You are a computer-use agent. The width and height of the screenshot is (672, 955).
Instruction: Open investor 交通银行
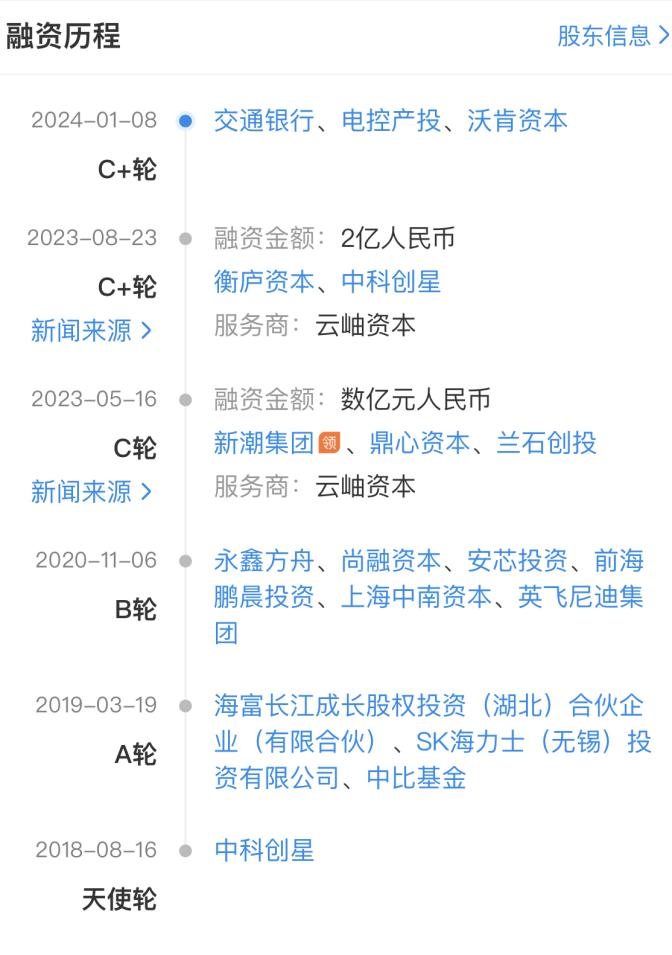263,122
